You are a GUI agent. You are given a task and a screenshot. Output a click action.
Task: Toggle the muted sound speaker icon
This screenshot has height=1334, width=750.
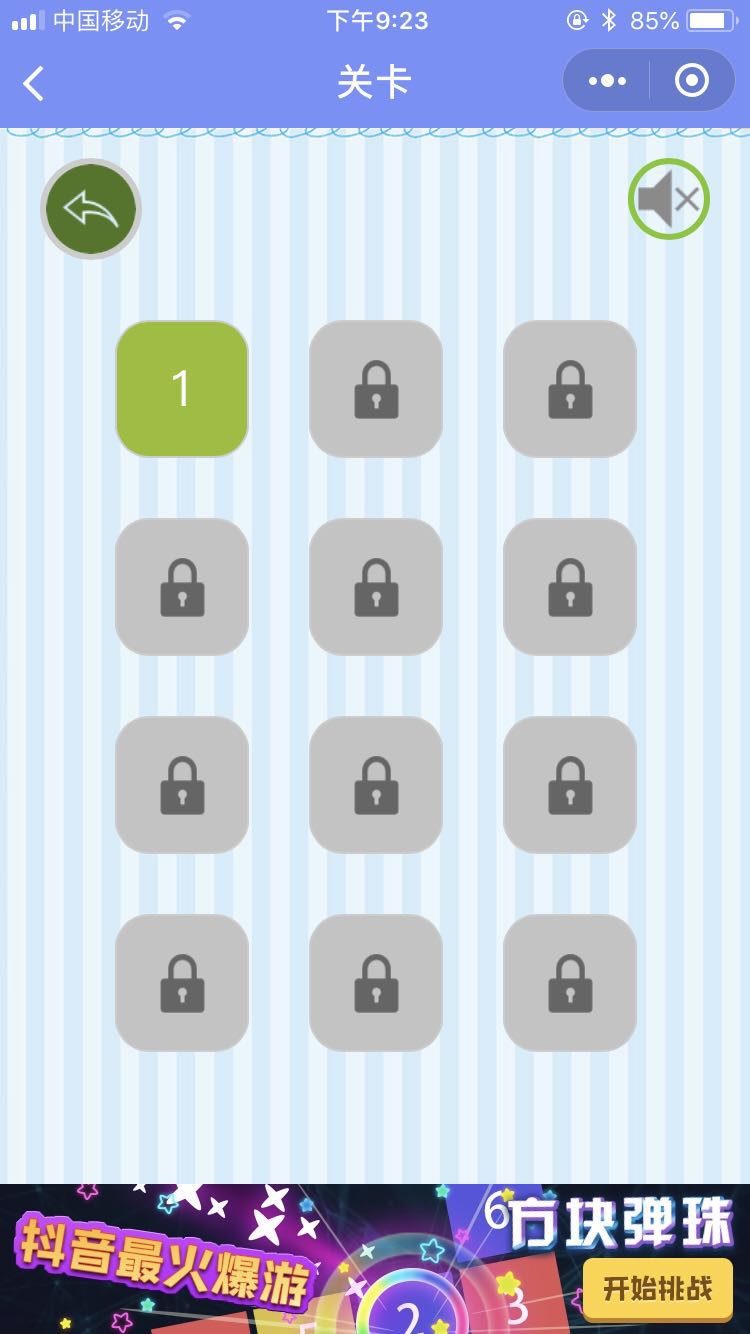tap(669, 199)
